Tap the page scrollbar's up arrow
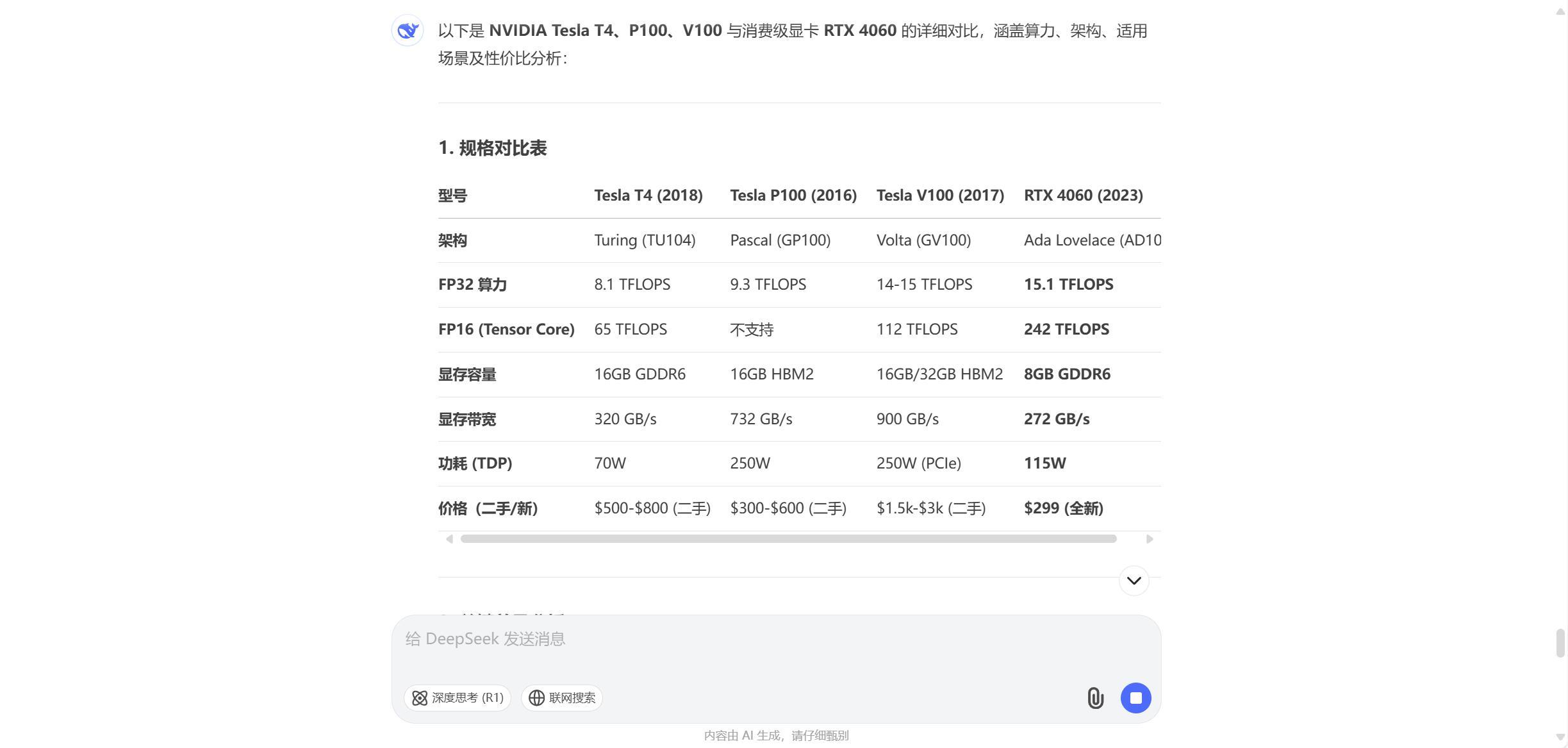This screenshot has width=1568, height=748. [x=1560, y=12]
